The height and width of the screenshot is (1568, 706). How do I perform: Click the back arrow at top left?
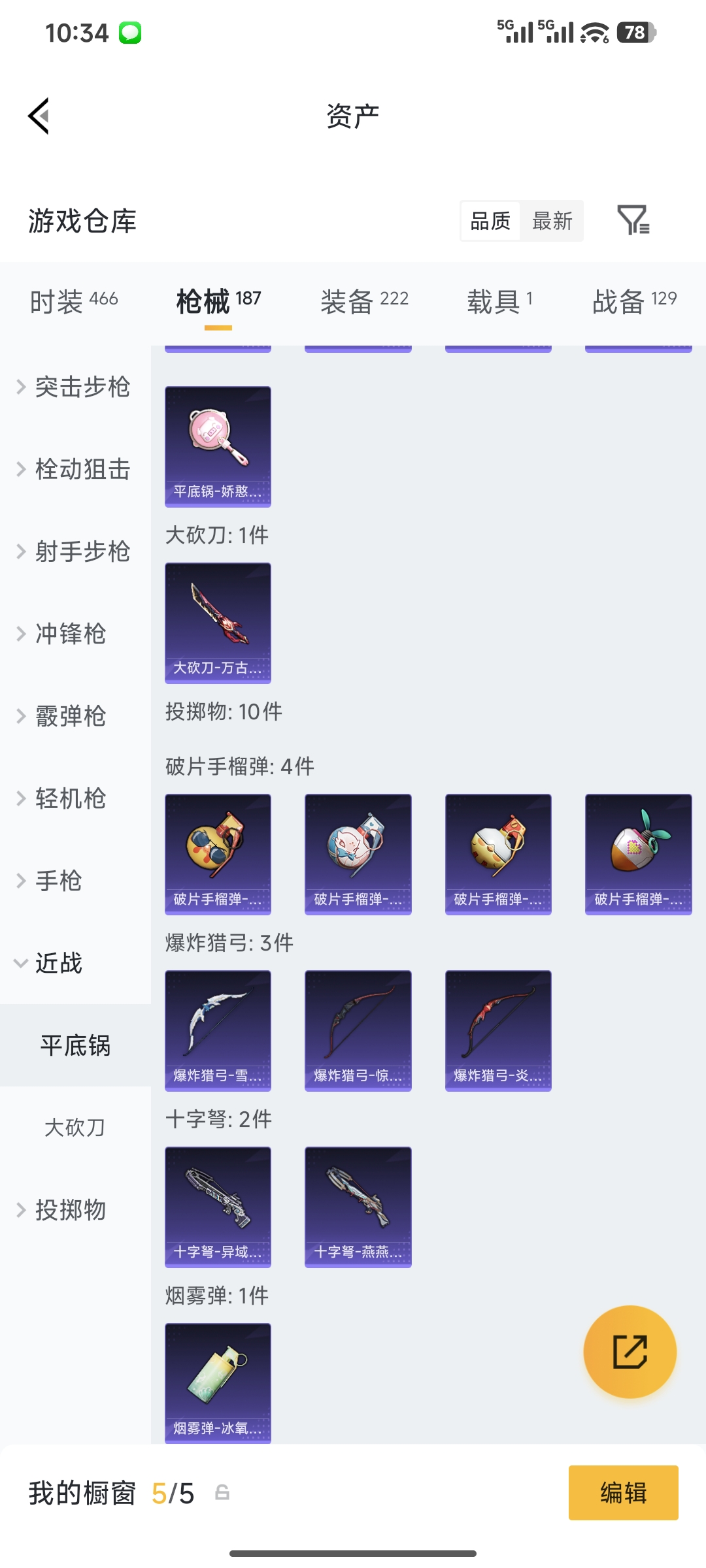(x=39, y=115)
